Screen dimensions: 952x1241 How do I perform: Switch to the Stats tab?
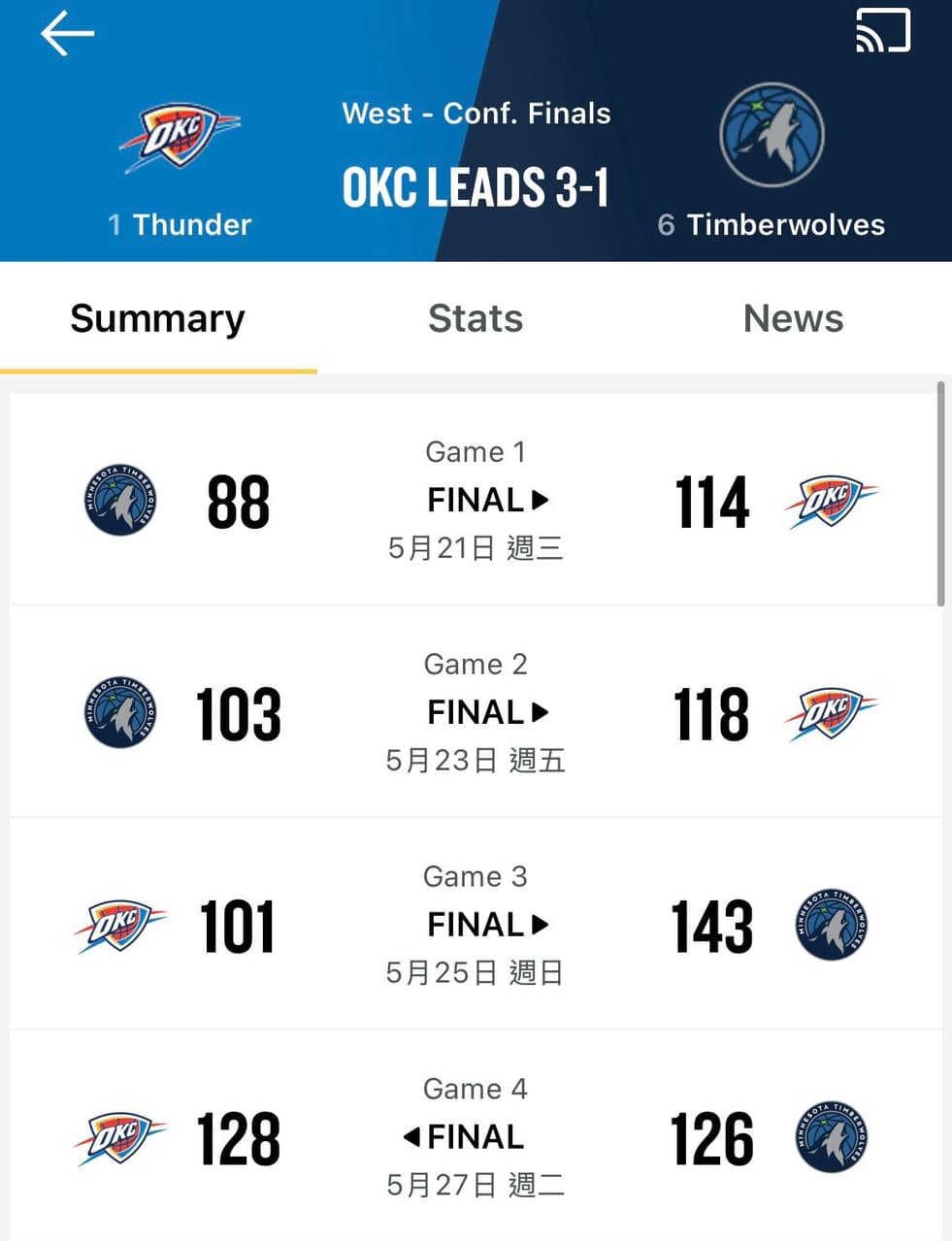coord(476,318)
